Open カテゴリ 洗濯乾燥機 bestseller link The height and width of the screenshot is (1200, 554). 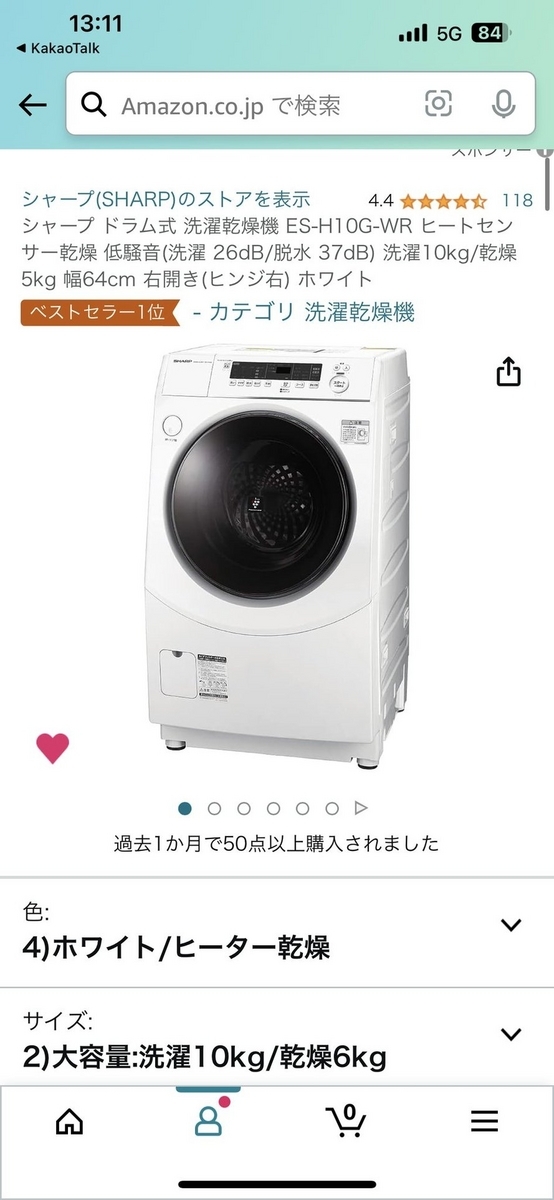point(304,313)
